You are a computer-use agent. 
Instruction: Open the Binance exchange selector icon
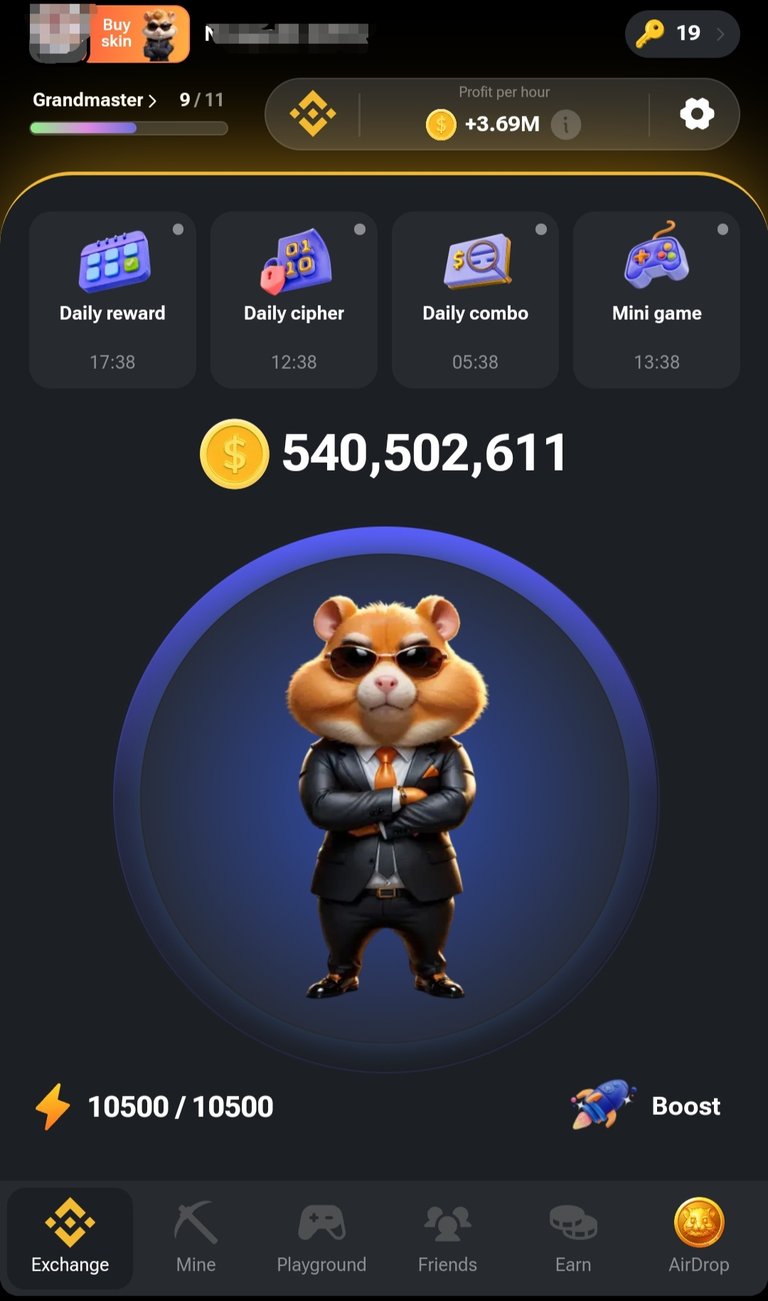312,114
